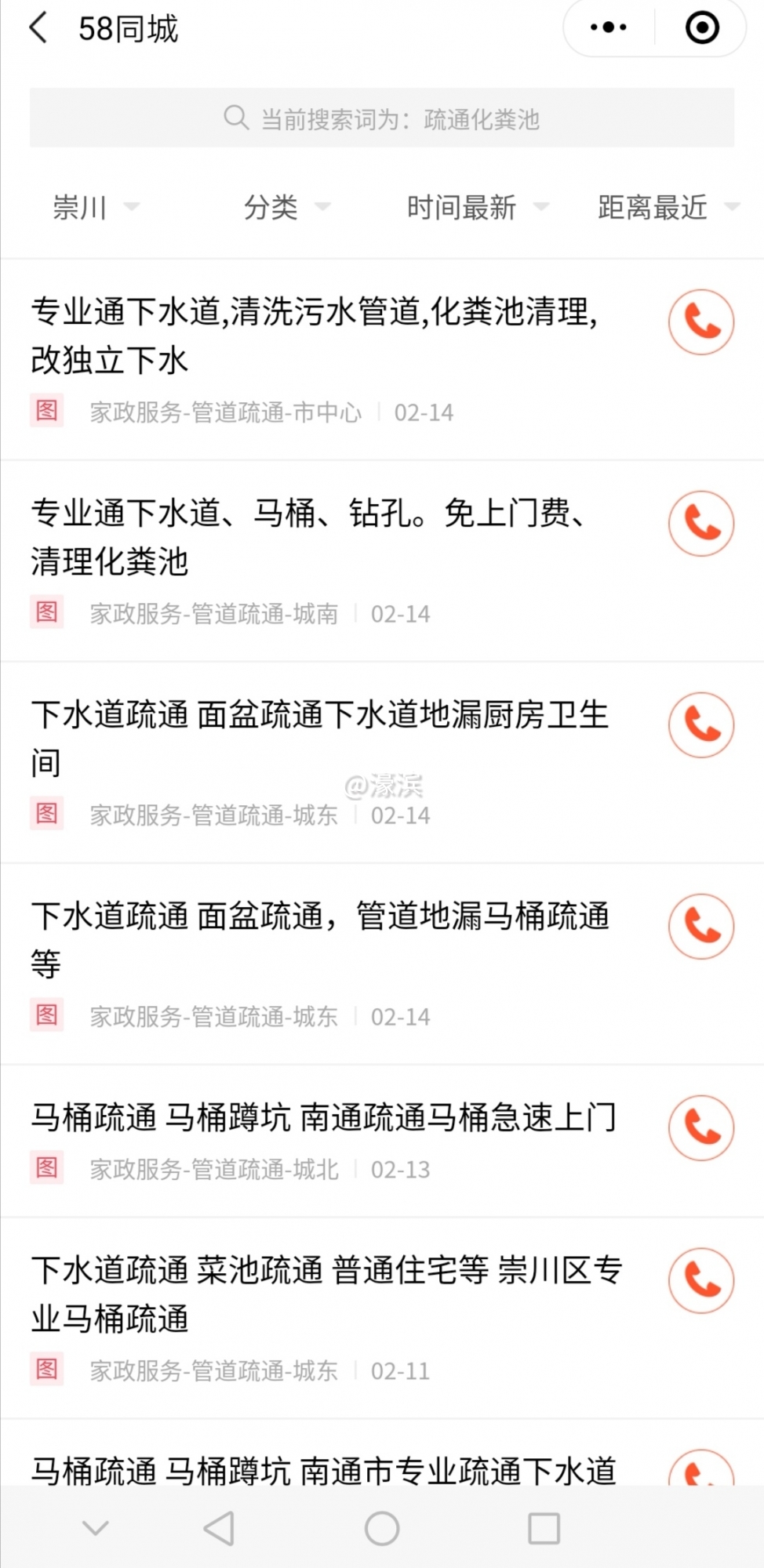Screen dimensions: 764x1568
Task: Tap the 图 image badge on the first listing
Action: (x=47, y=412)
